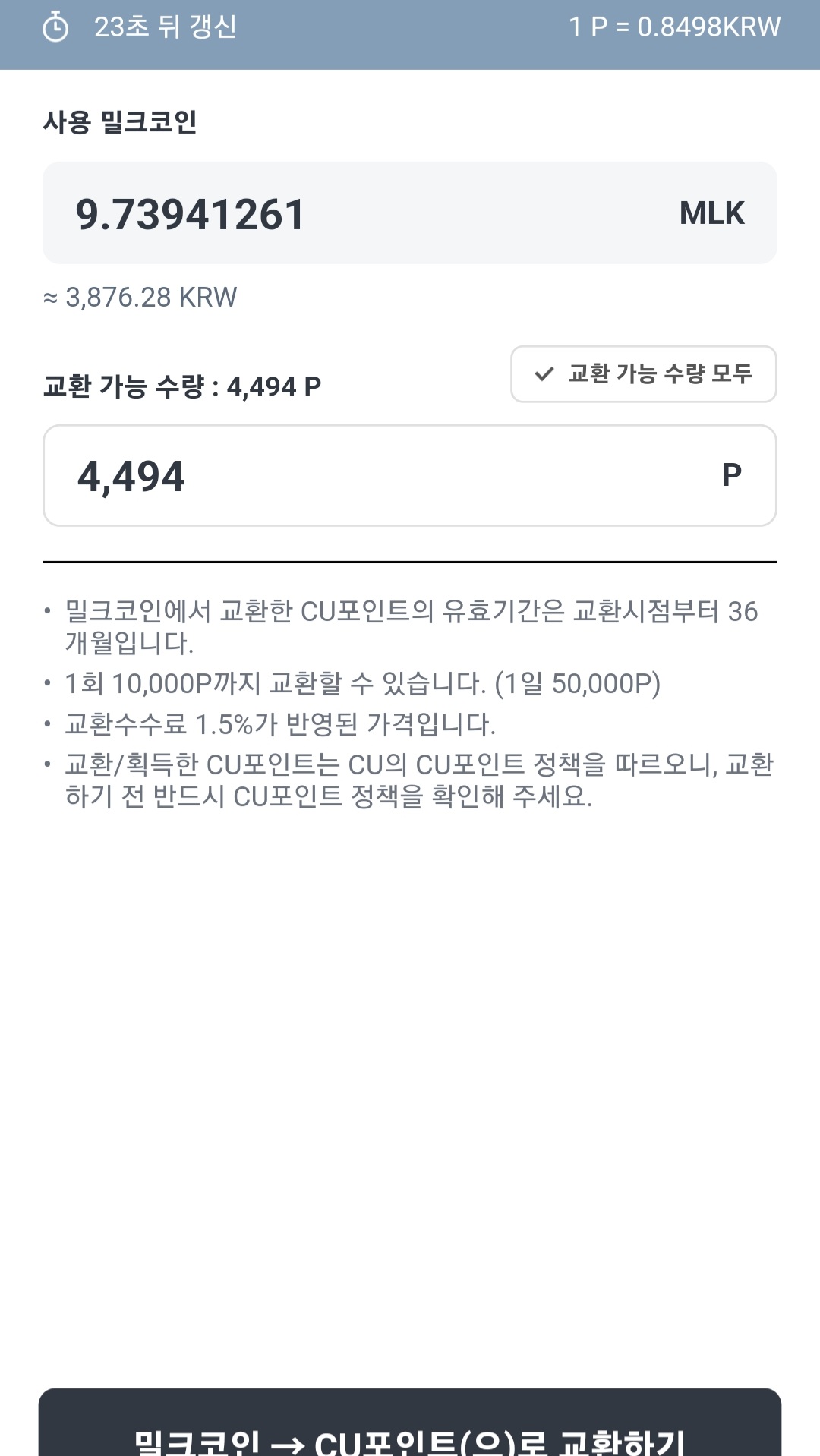This screenshot has width=820, height=1456.
Task: Select the MLK currency label
Action: coord(712,213)
